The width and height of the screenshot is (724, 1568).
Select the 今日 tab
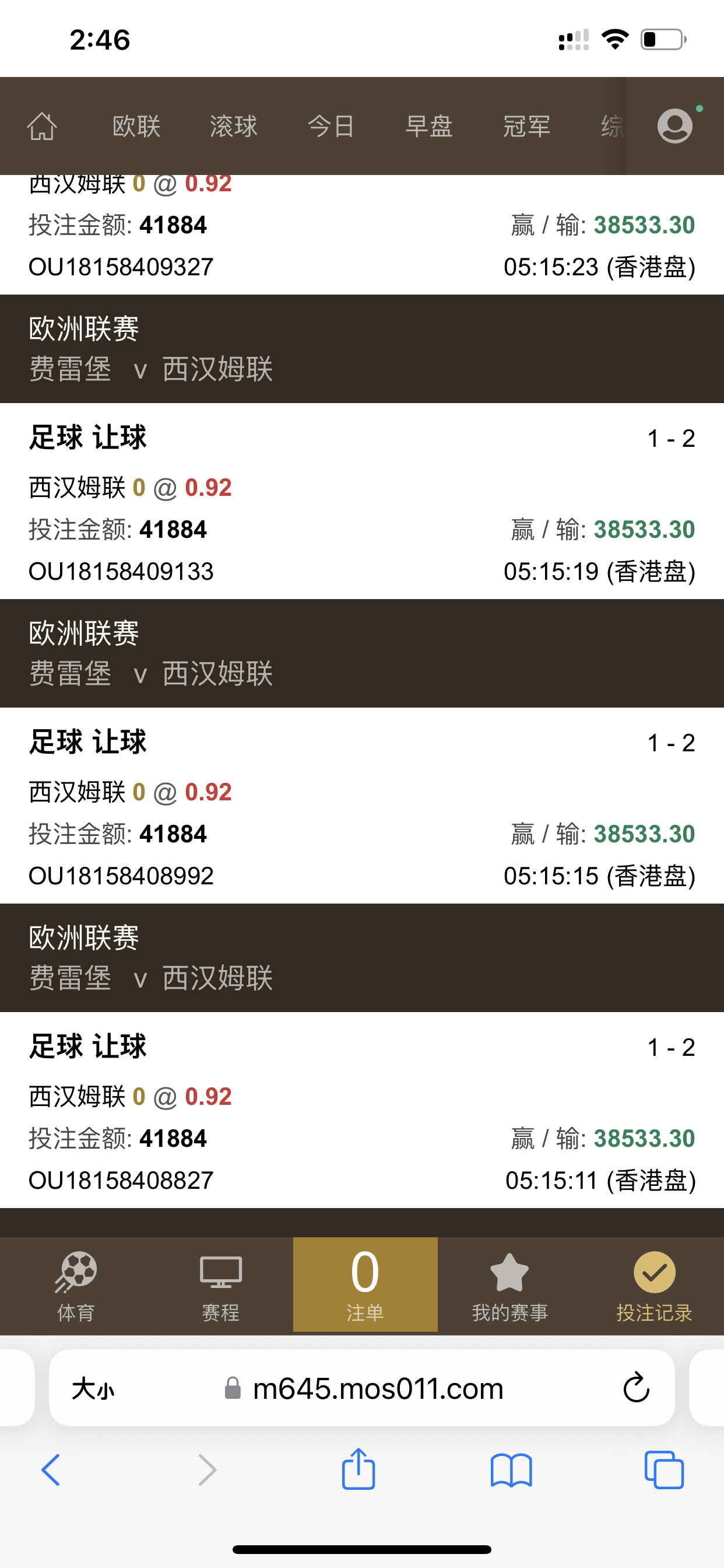(x=331, y=127)
